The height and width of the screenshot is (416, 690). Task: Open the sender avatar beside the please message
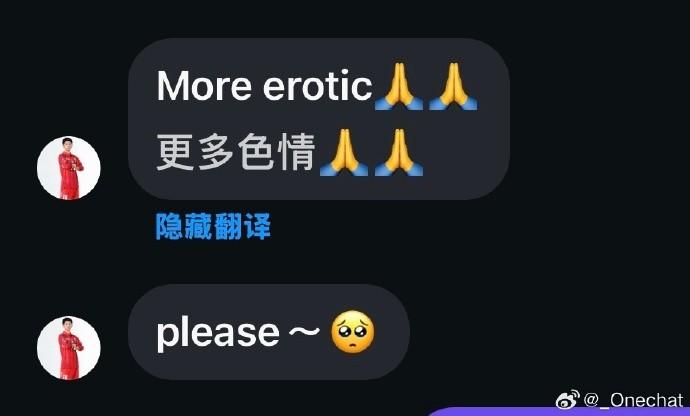click(69, 347)
